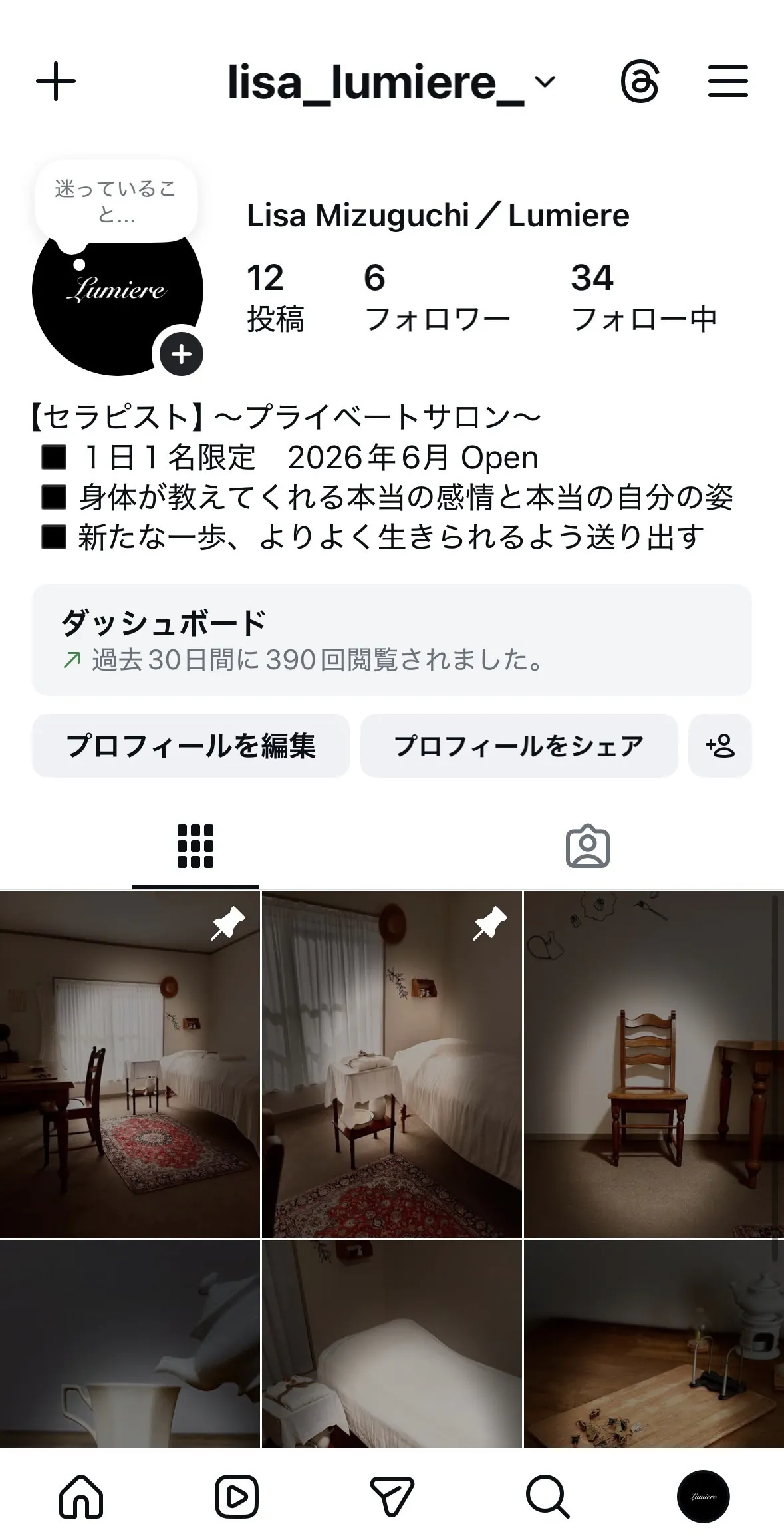View the 34 フォロー中 list
The image size is (784, 1536).
click(643, 297)
